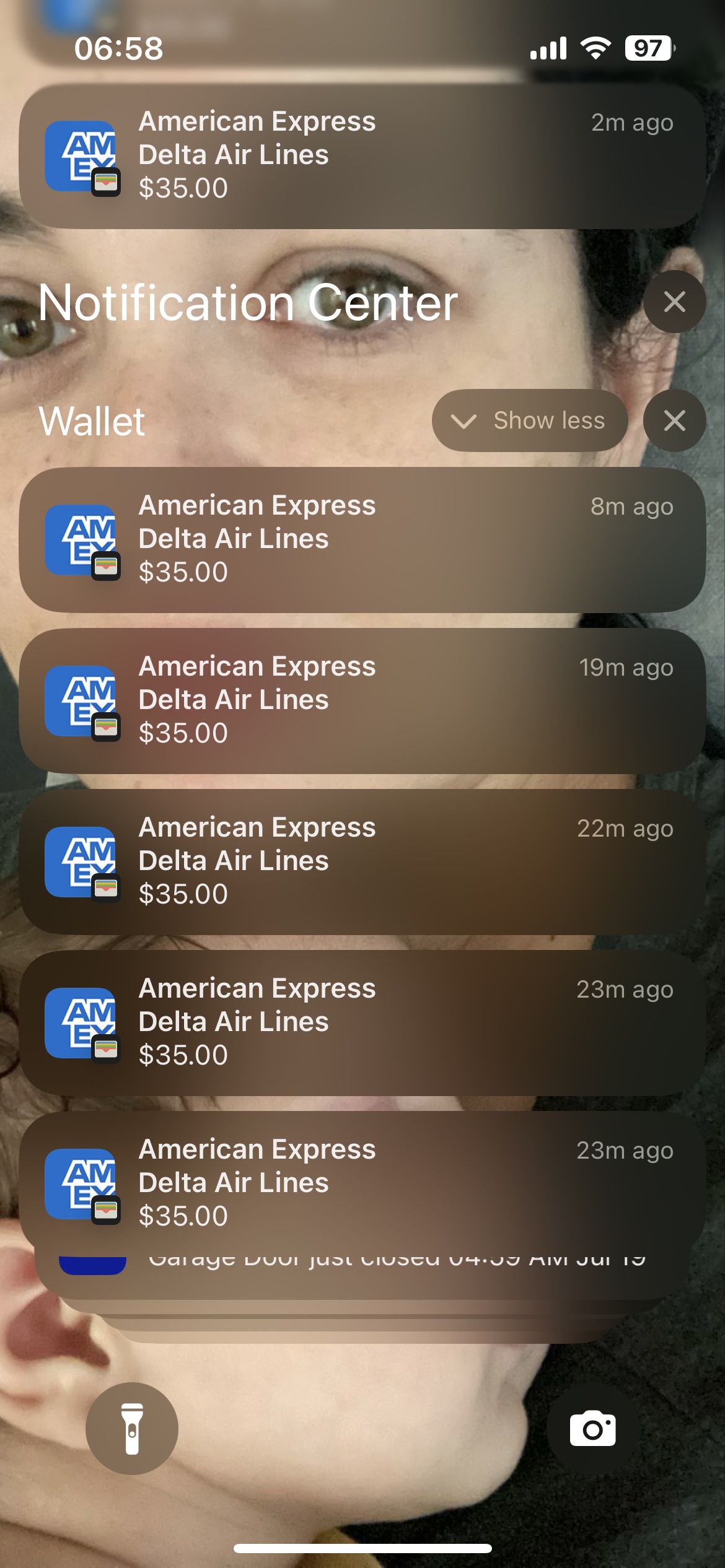This screenshot has height=1568, width=725.
Task: Dismiss all Notification Center alerts
Action: click(x=674, y=302)
